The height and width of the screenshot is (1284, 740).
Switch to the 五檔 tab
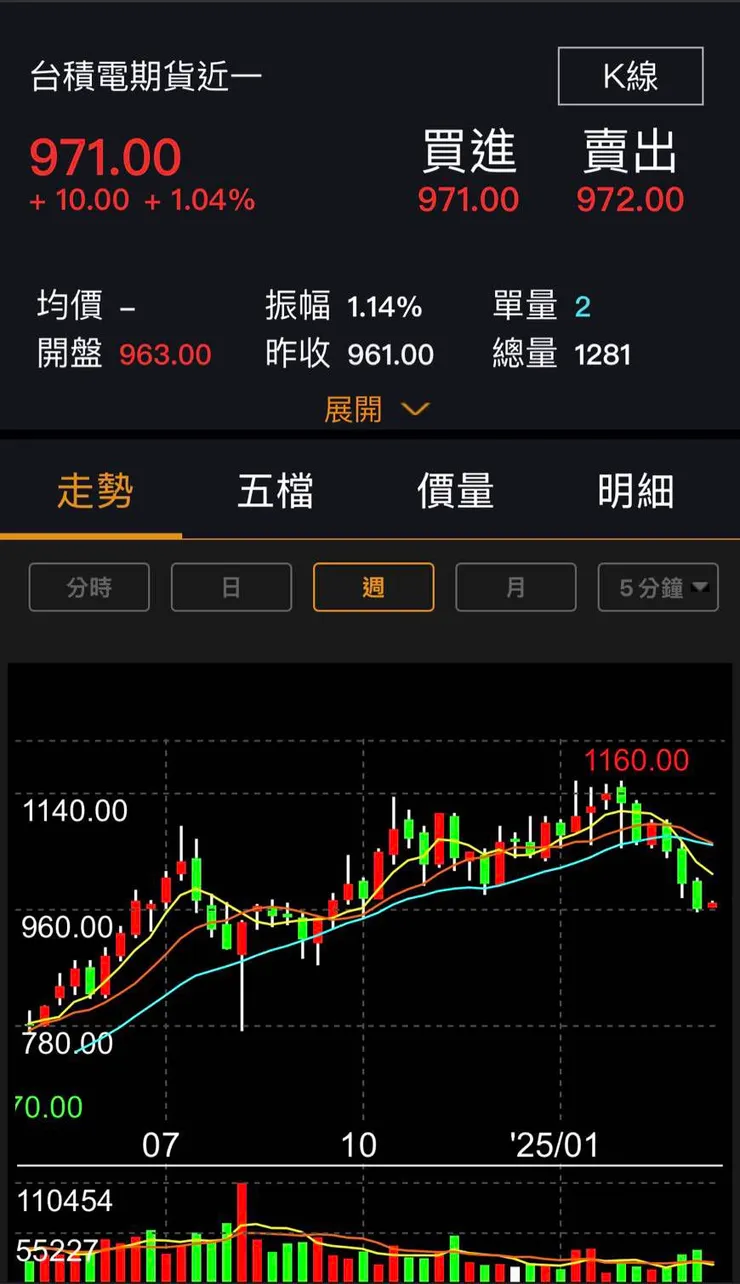(x=276, y=490)
